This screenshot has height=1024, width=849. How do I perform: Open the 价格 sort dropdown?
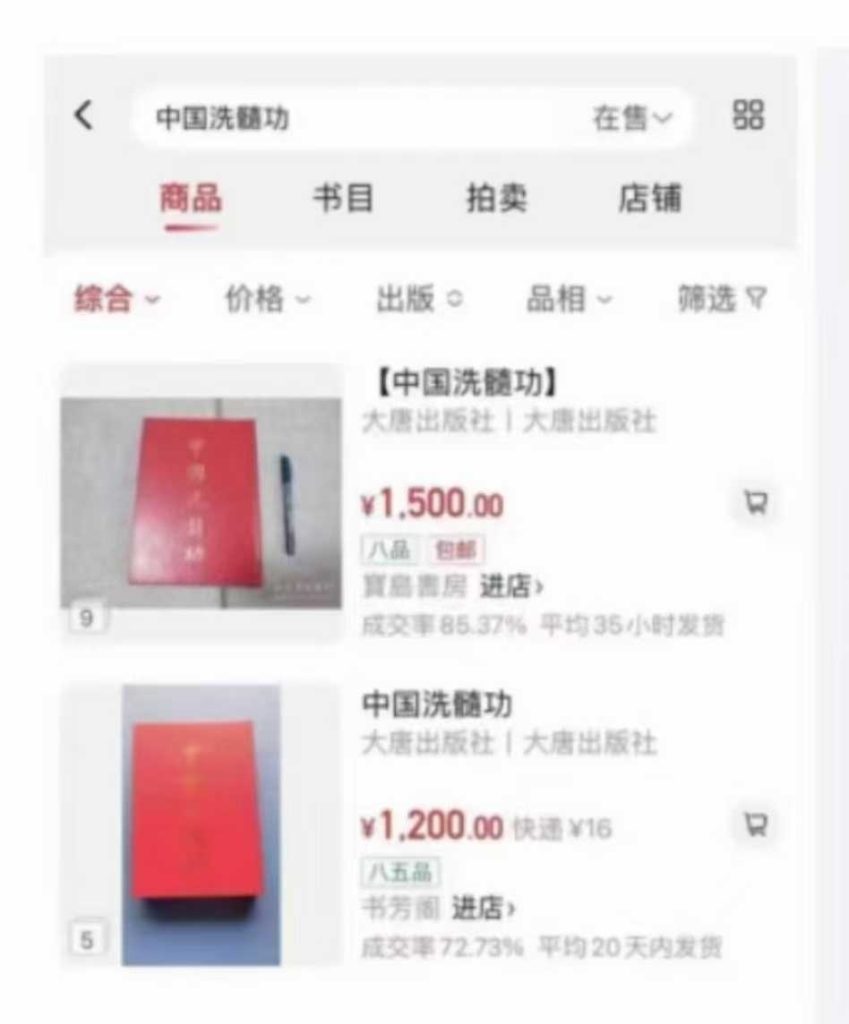[x=267, y=298]
